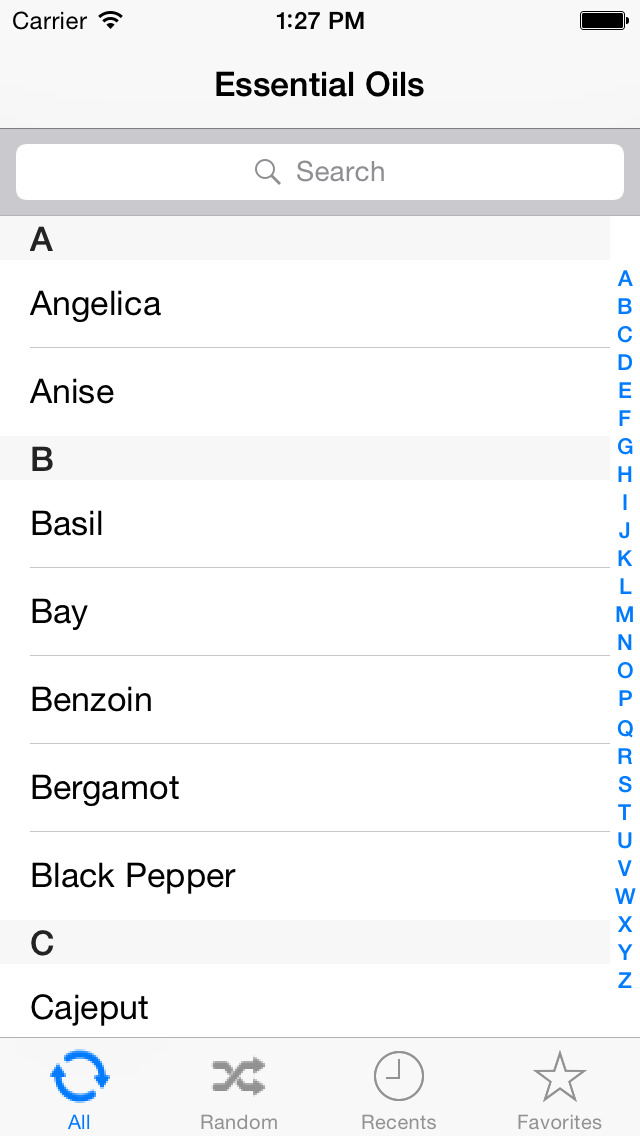The width and height of the screenshot is (640, 1136).
Task: Jump to letter S in the index
Action: pyautogui.click(x=625, y=783)
